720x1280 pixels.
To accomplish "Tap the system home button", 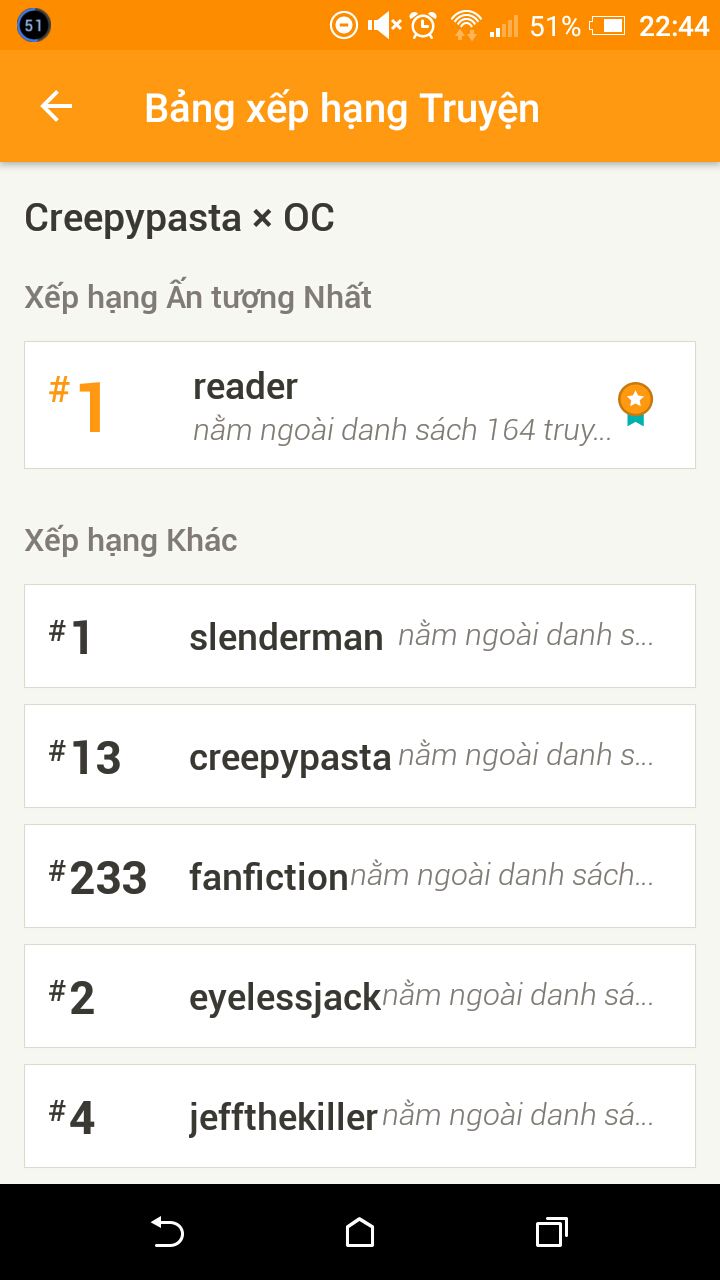I will pos(360,1232).
